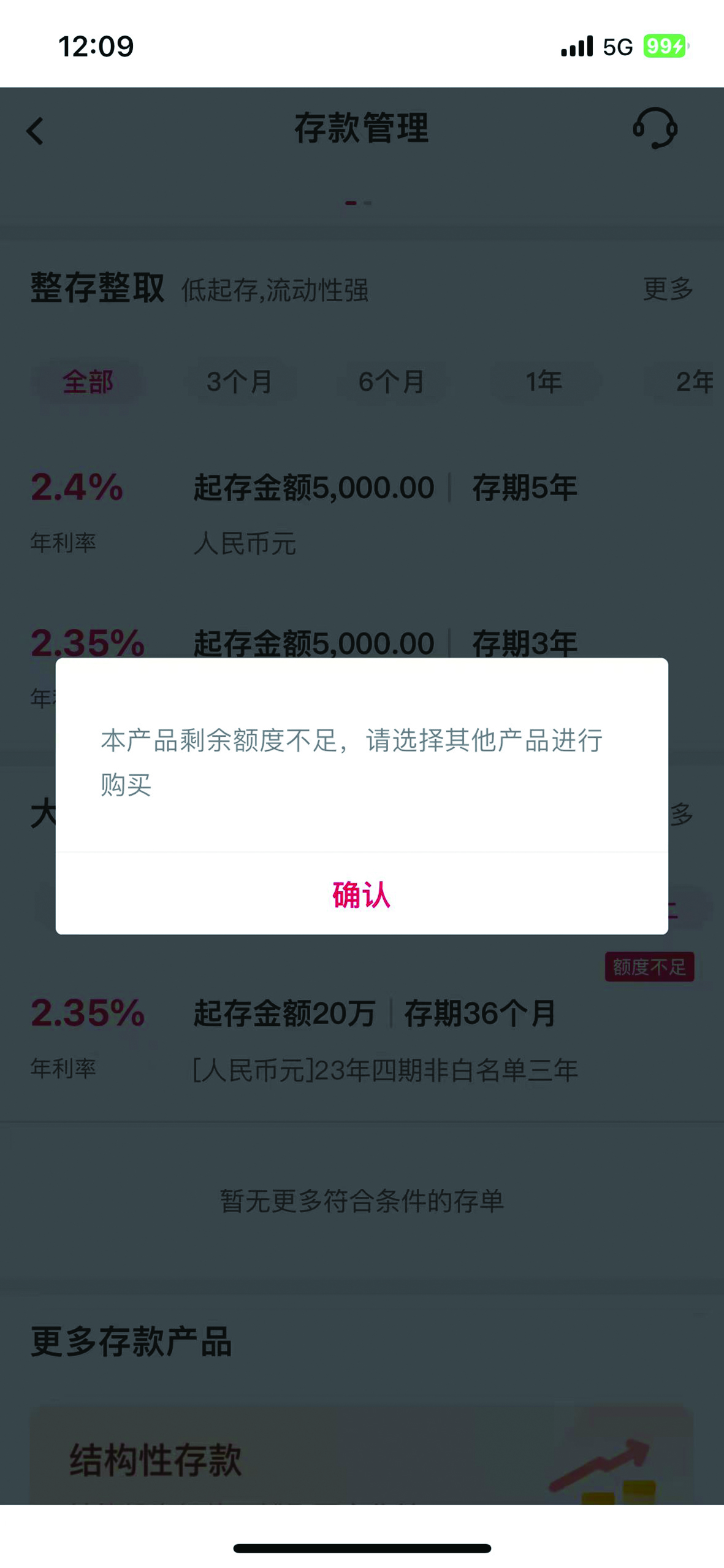Open the 2.35% 存期36个月 20万 product
Image resolution: width=724 pixels, height=1568 pixels.
[362, 1037]
